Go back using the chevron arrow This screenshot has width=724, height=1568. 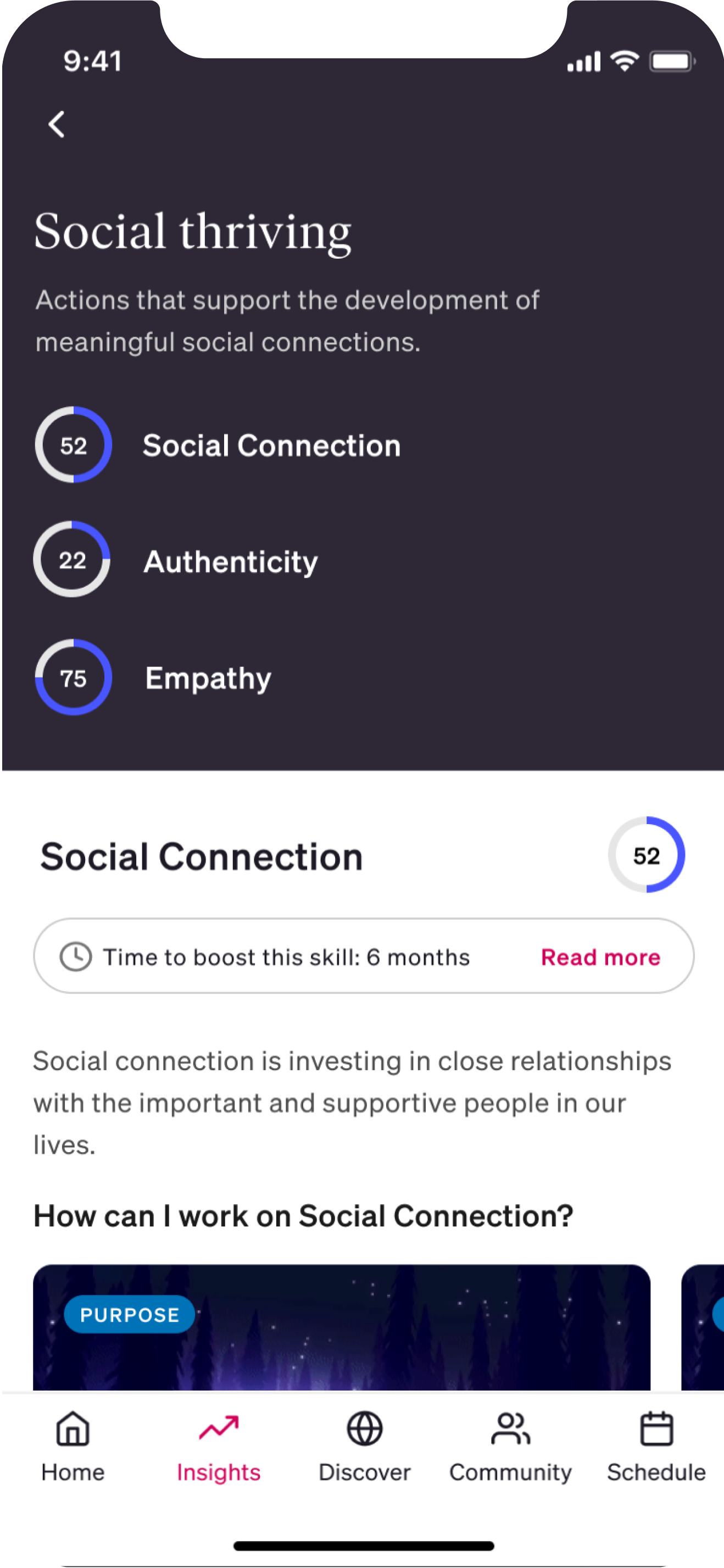pyautogui.click(x=56, y=124)
